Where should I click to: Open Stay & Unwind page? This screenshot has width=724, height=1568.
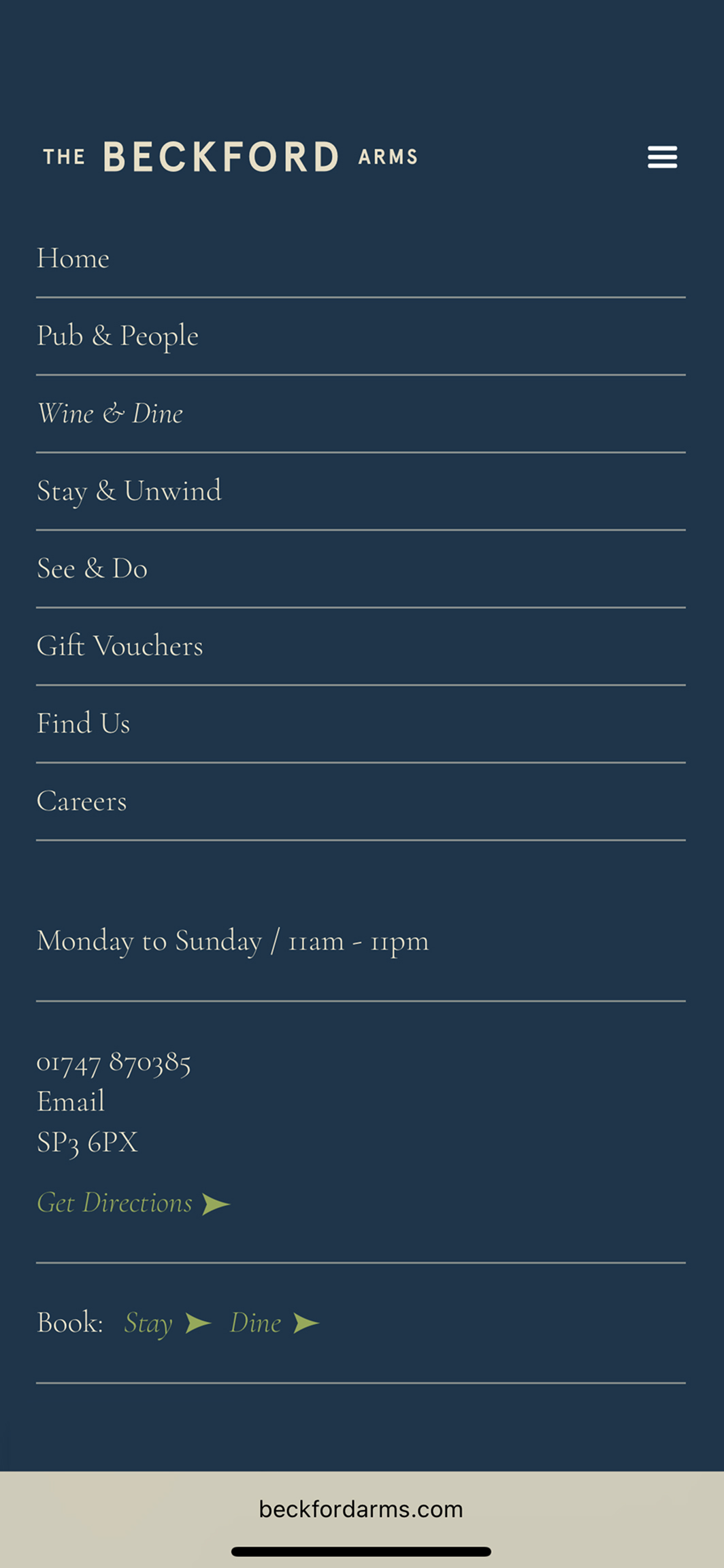coord(129,491)
